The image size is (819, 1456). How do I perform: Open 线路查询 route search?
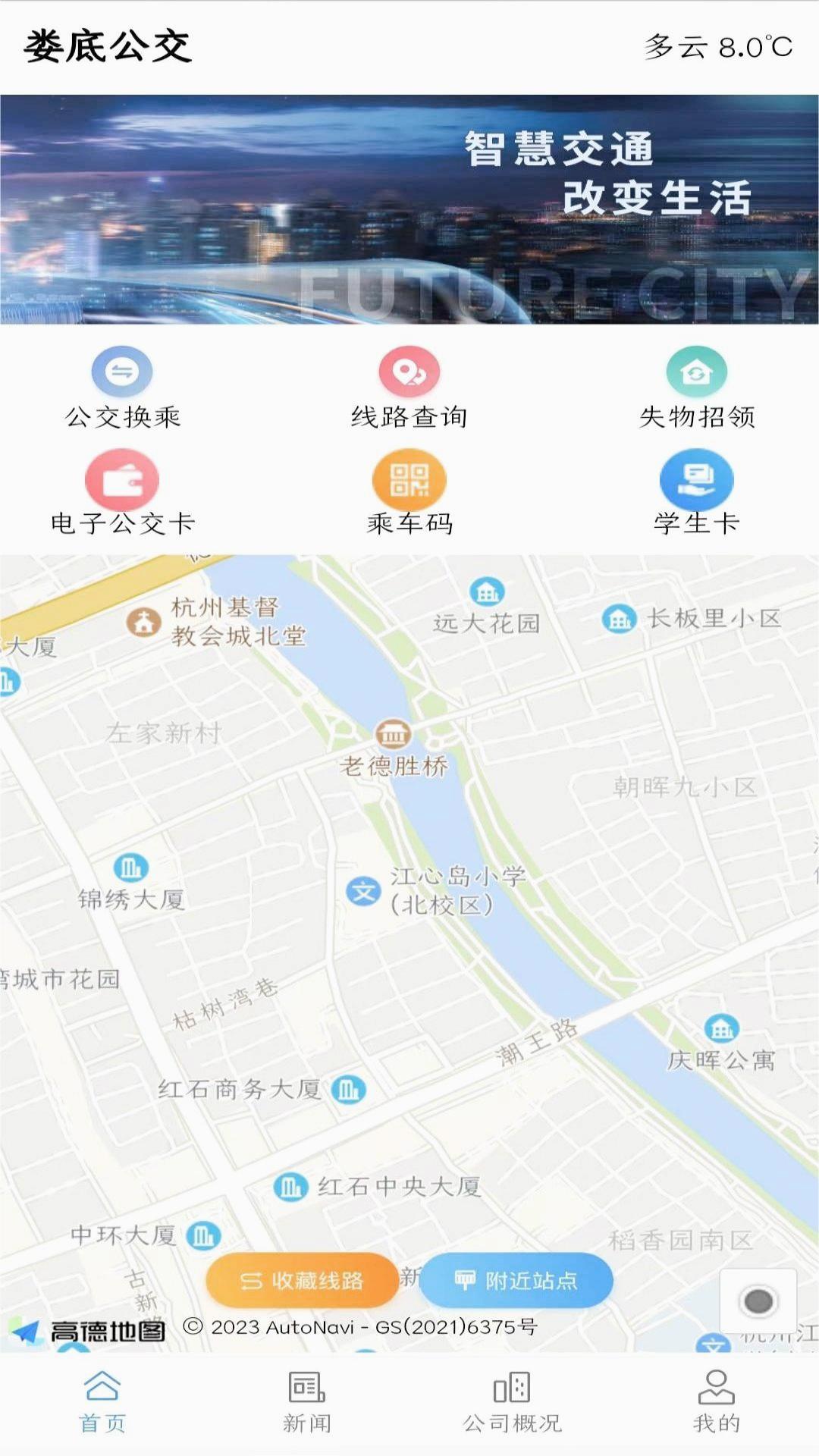tap(409, 387)
